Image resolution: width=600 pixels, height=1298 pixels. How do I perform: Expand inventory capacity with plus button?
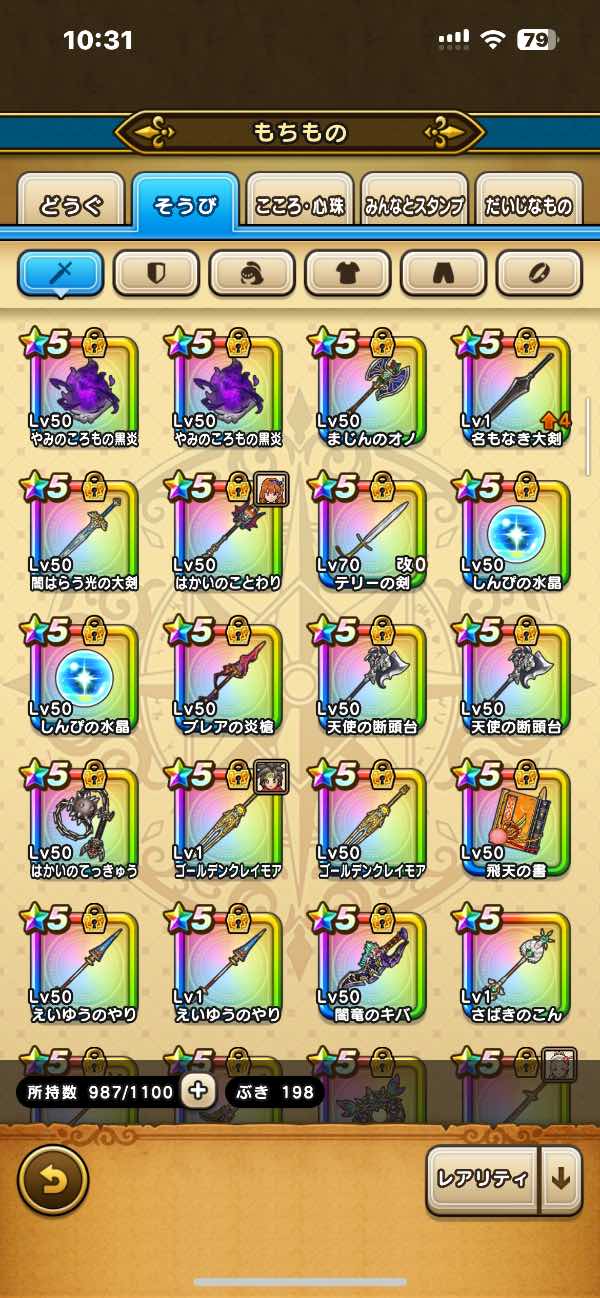198,1091
